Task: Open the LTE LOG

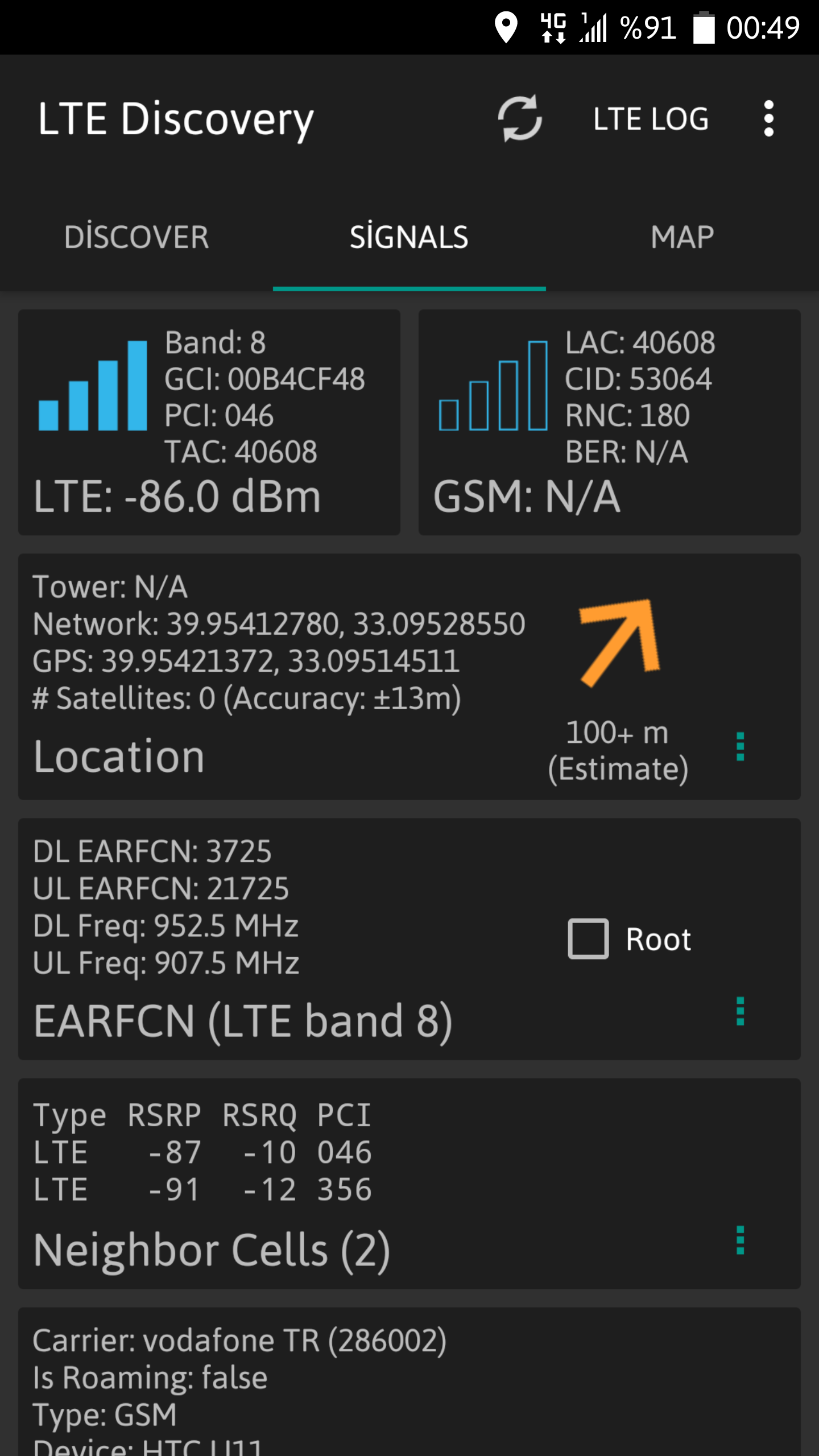Action: pyautogui.click(x=651, y=119)
